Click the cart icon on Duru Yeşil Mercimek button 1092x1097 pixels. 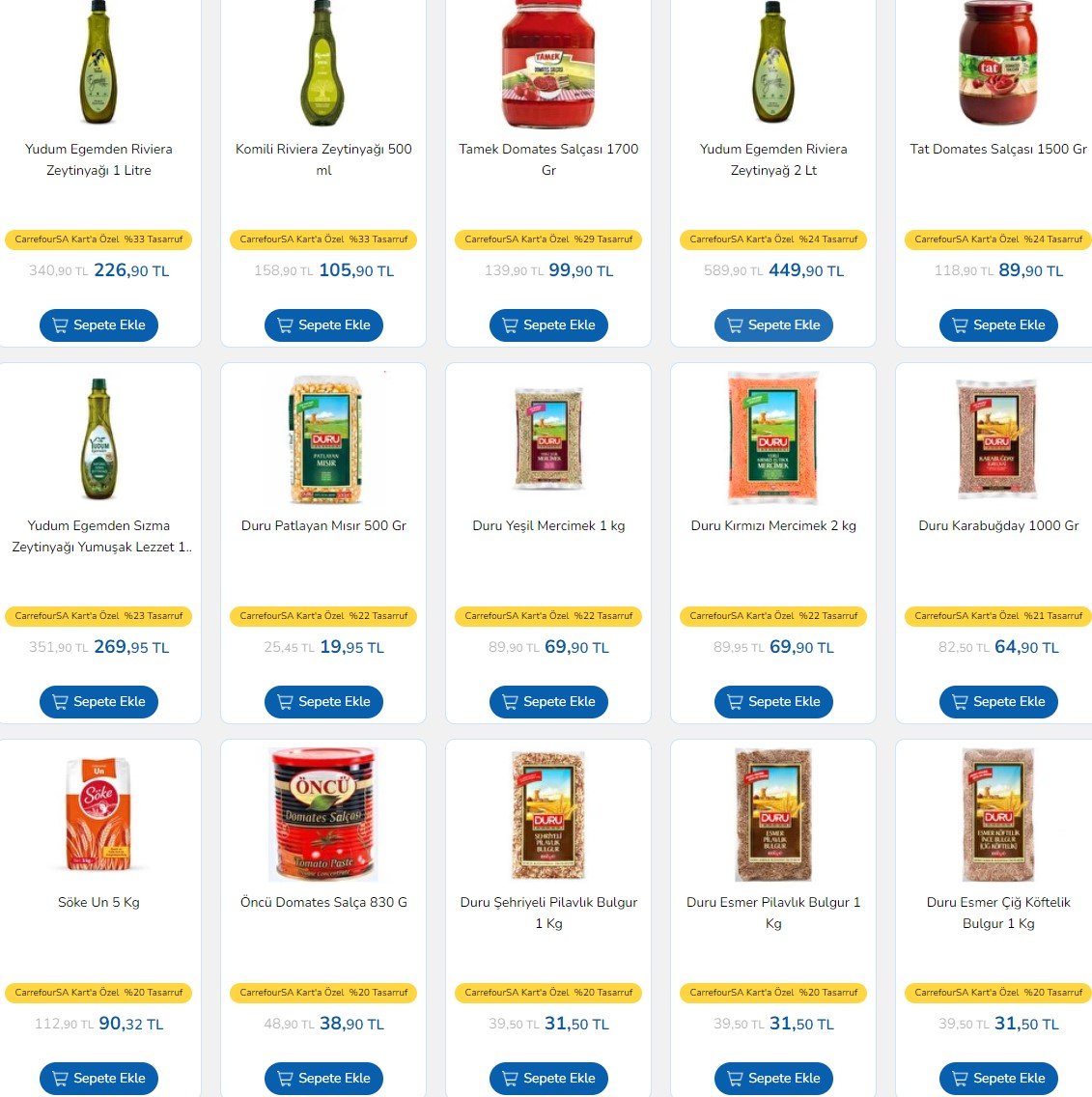pyautogui.click(x=510, y=702)
